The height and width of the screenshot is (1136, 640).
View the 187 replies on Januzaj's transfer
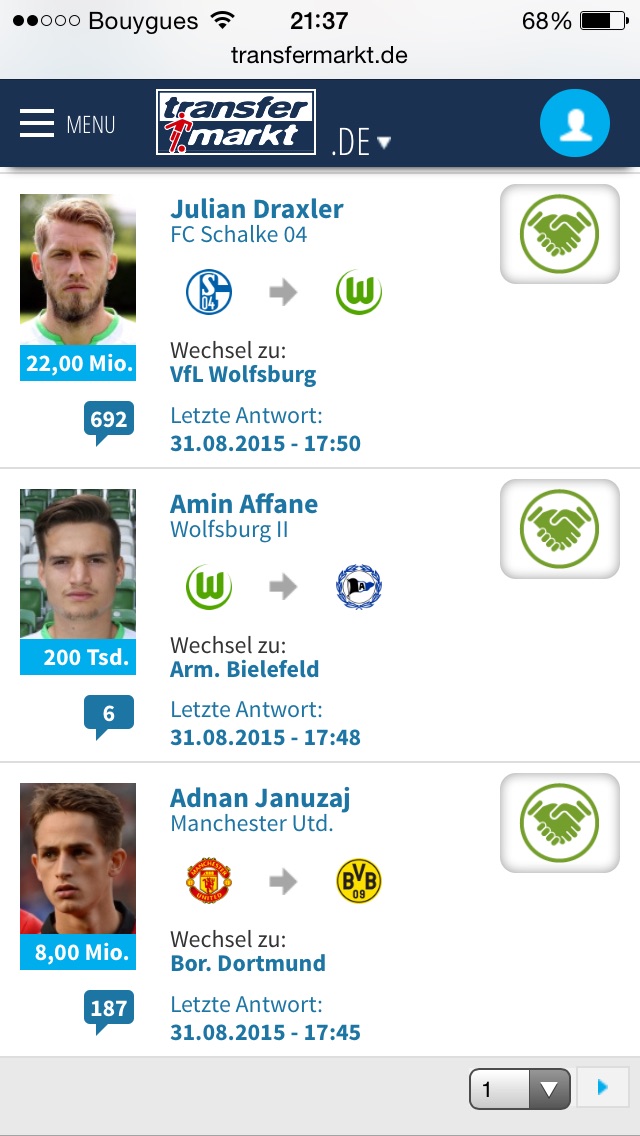pos(109,1008)
